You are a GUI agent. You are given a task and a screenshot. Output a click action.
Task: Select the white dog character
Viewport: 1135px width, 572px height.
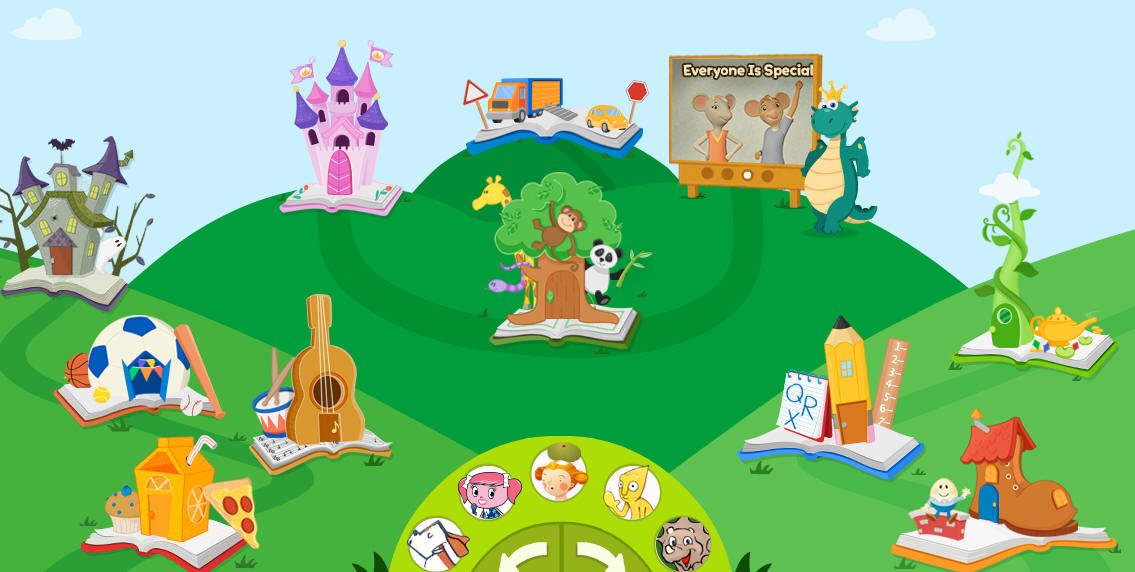coord(438,543)
